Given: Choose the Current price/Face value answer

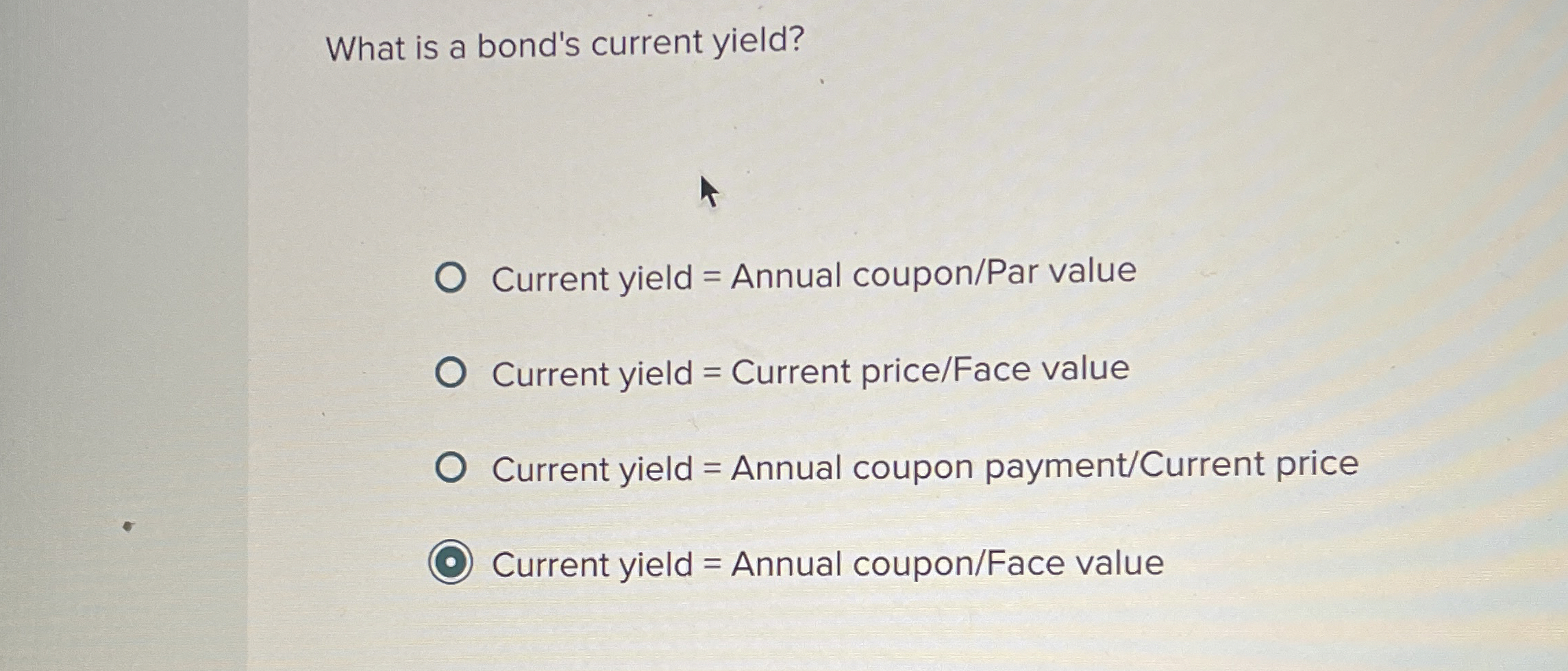Looking at the screenshot, I should [x=450, y=373].
